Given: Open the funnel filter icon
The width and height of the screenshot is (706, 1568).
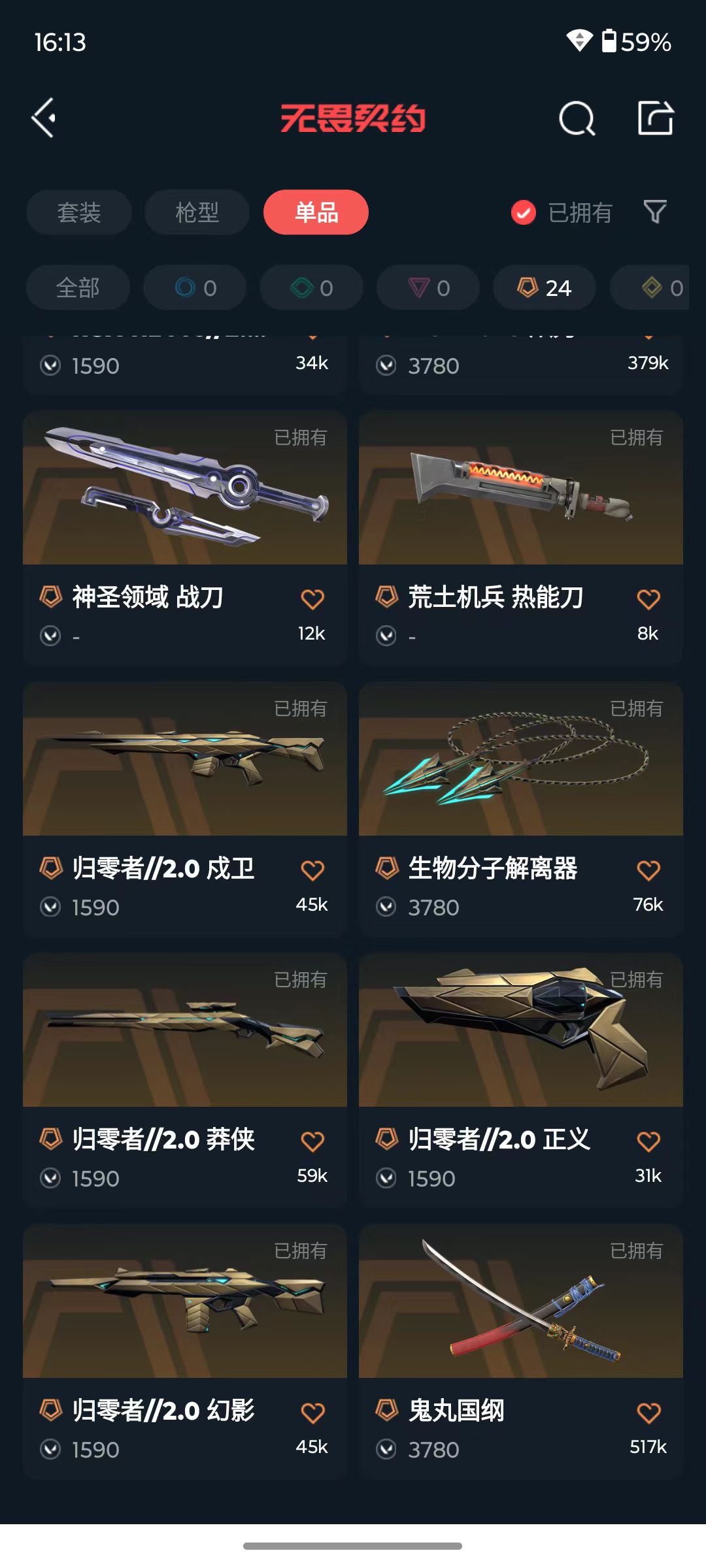Looking at the screenshot, I should [x=655, y=212].
